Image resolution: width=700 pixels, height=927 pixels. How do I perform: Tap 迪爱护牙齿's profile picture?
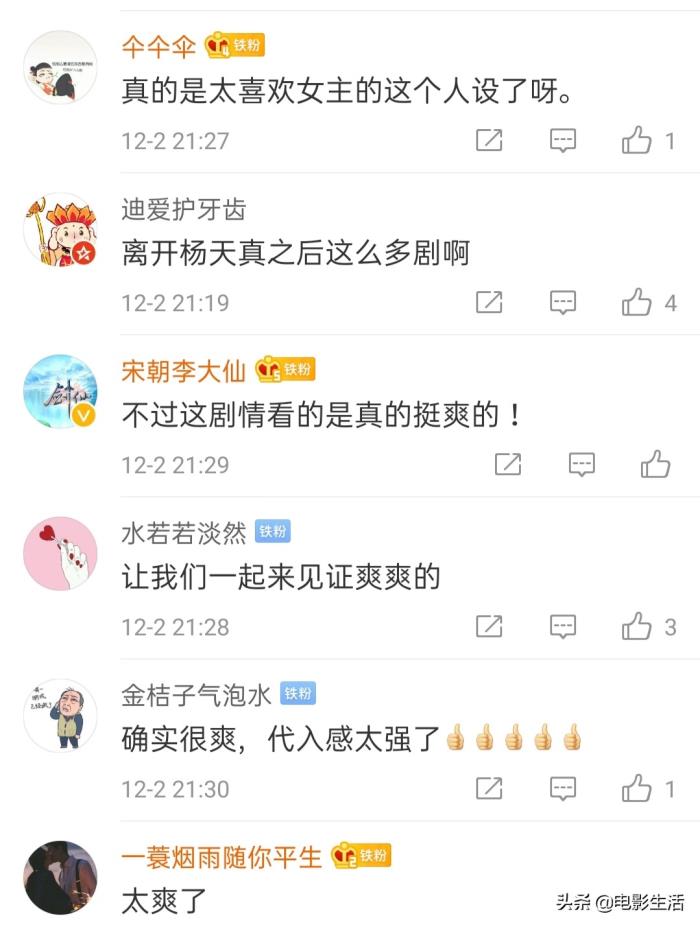pos(60,230)
